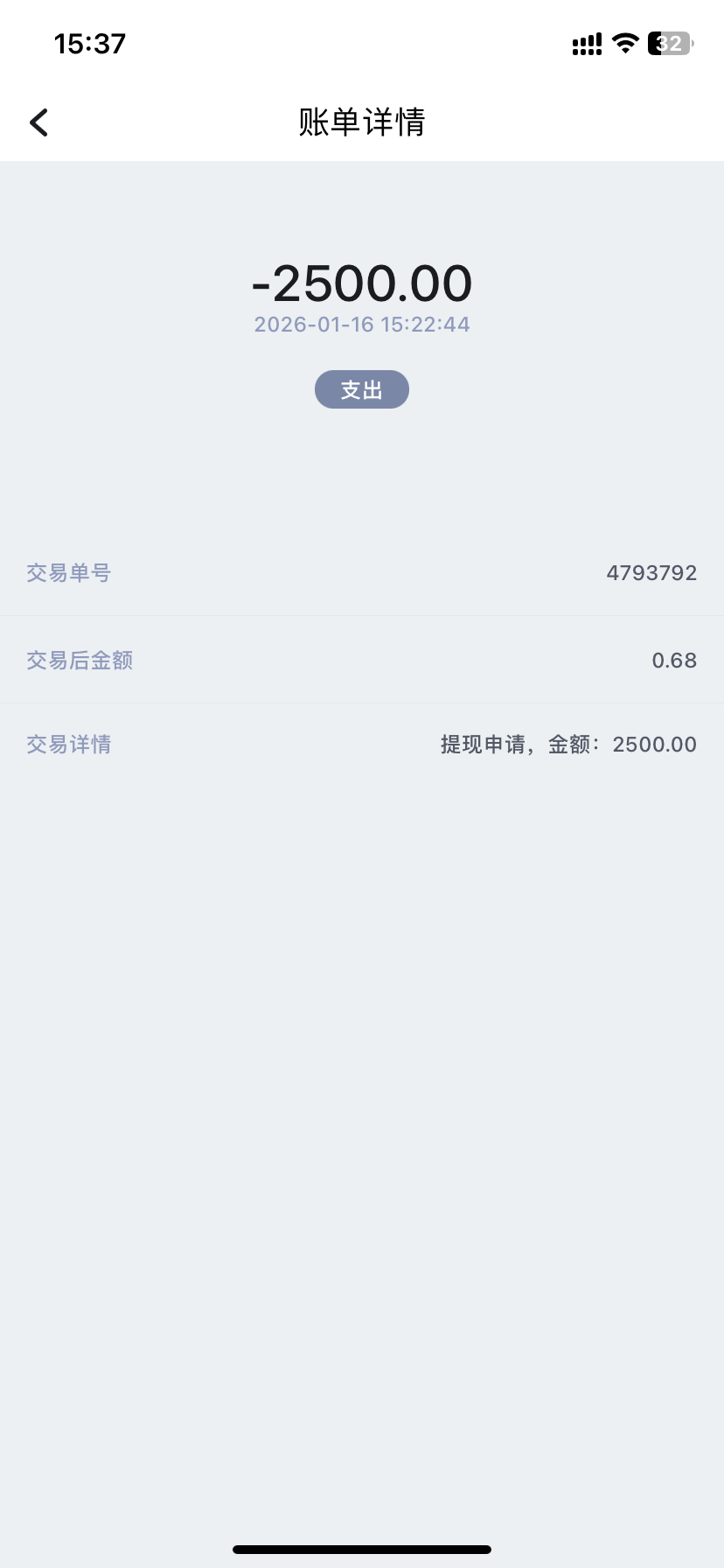Screen dimensions: 724x1568
Task: Select the balance value 0.68
Action: point(674,661)
